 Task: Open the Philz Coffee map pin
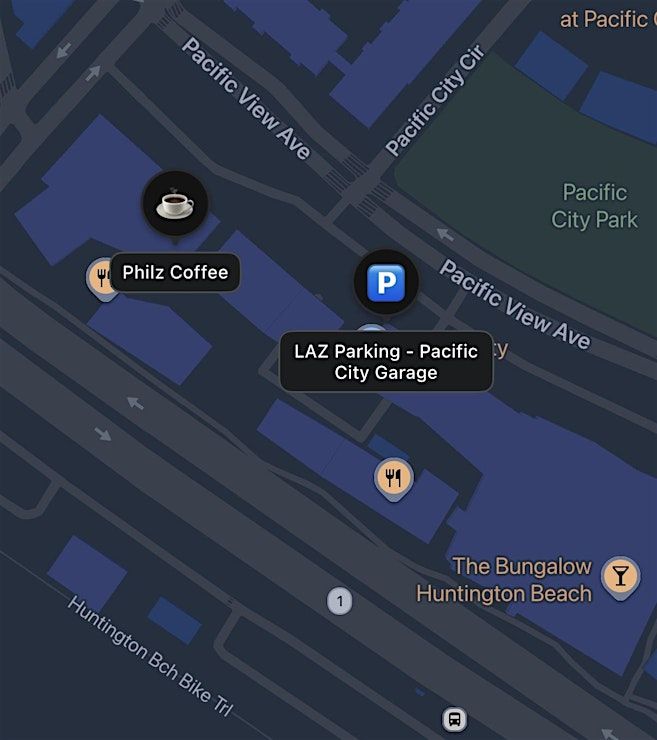[x=175, y=204]
